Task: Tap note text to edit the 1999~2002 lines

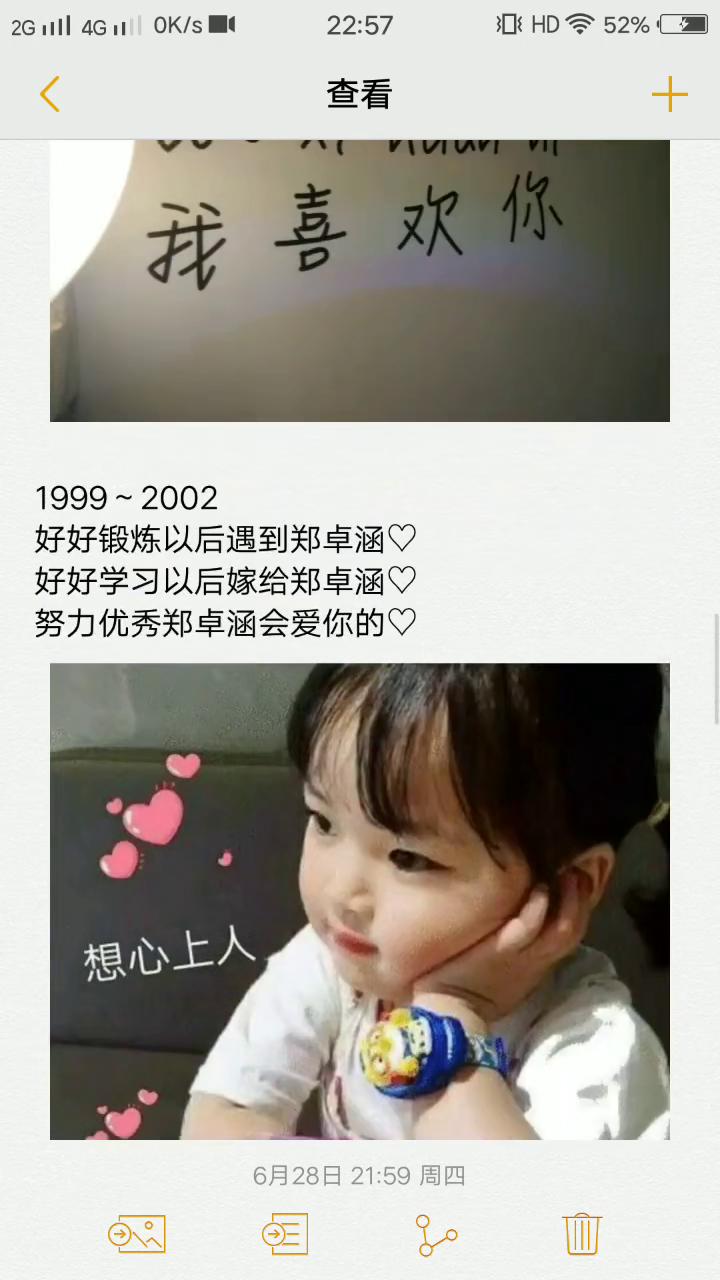Action: pos(225,560)
